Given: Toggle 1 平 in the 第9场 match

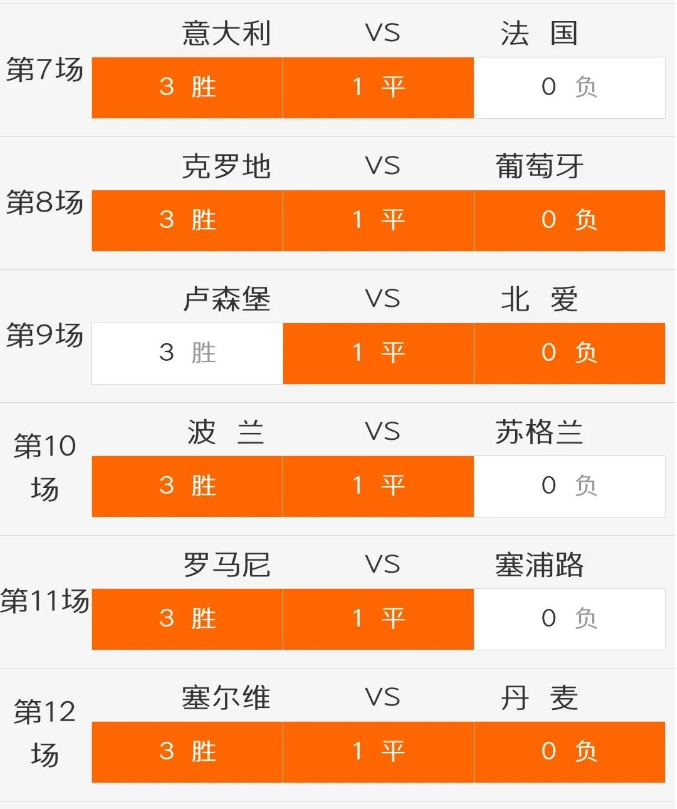Looking at the screenshot, I should click(378, 353).
